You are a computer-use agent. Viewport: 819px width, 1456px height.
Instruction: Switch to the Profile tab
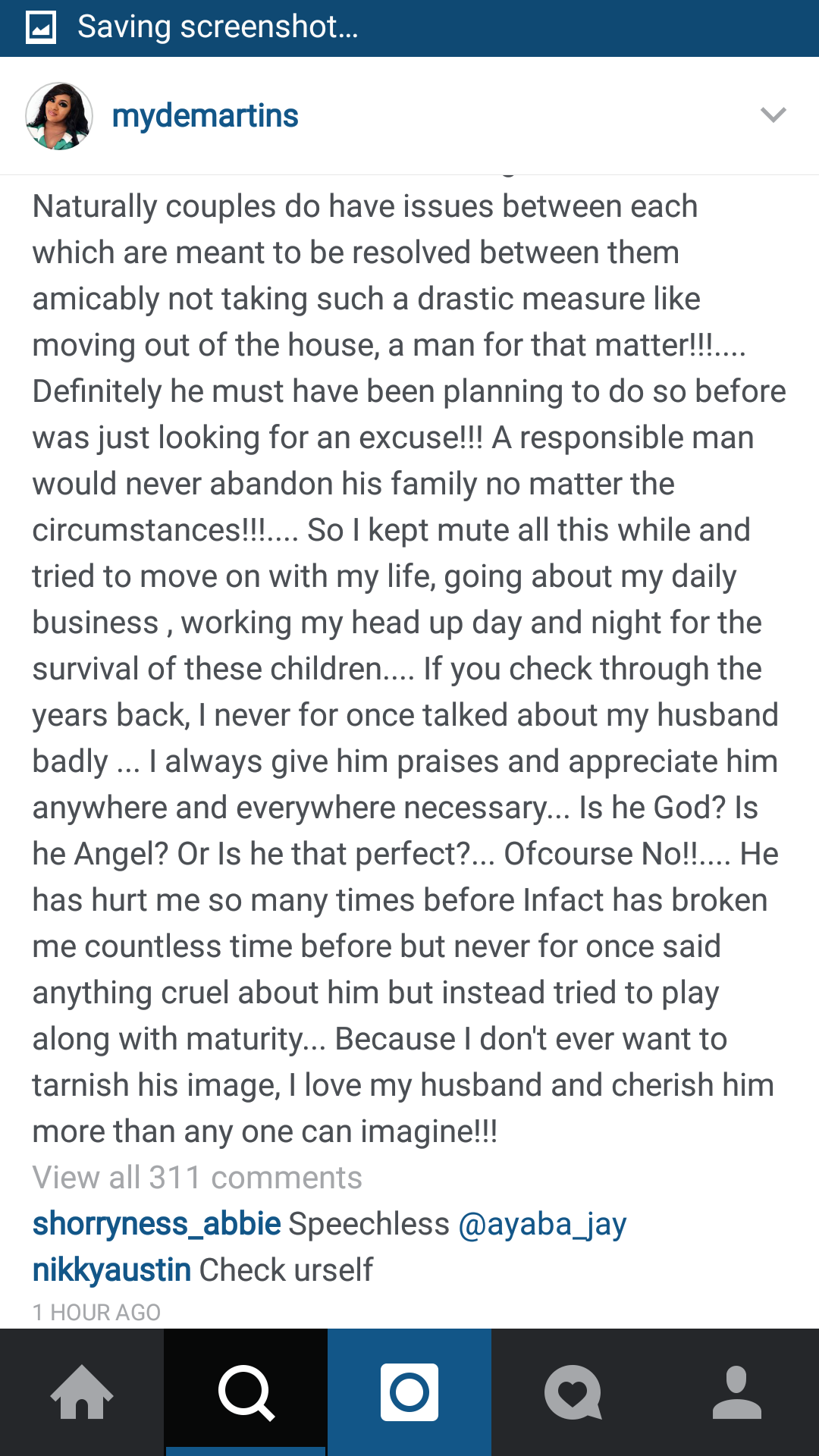click(737, 1392)
